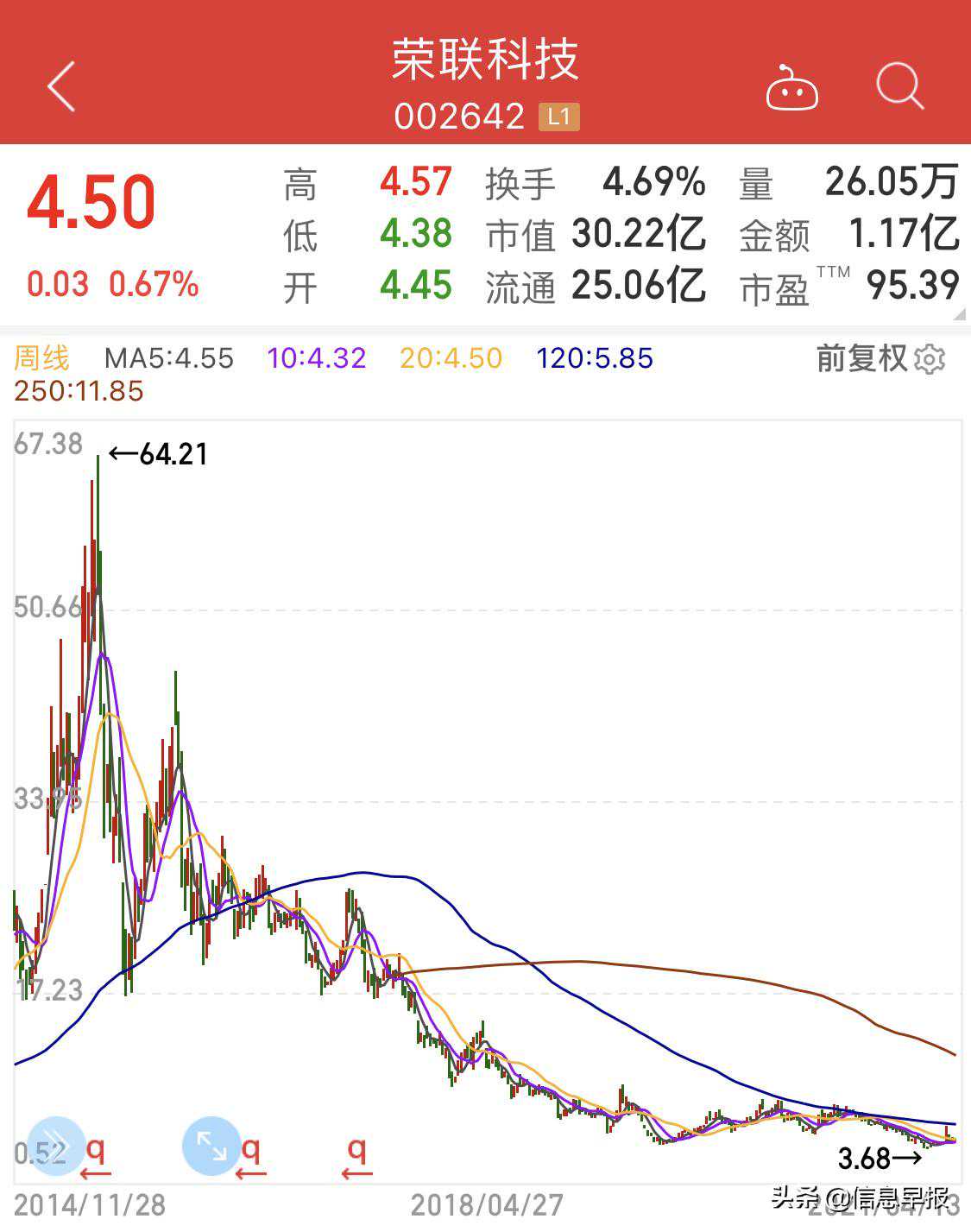Tap the L1 quote level badge

tap(557, 116)
